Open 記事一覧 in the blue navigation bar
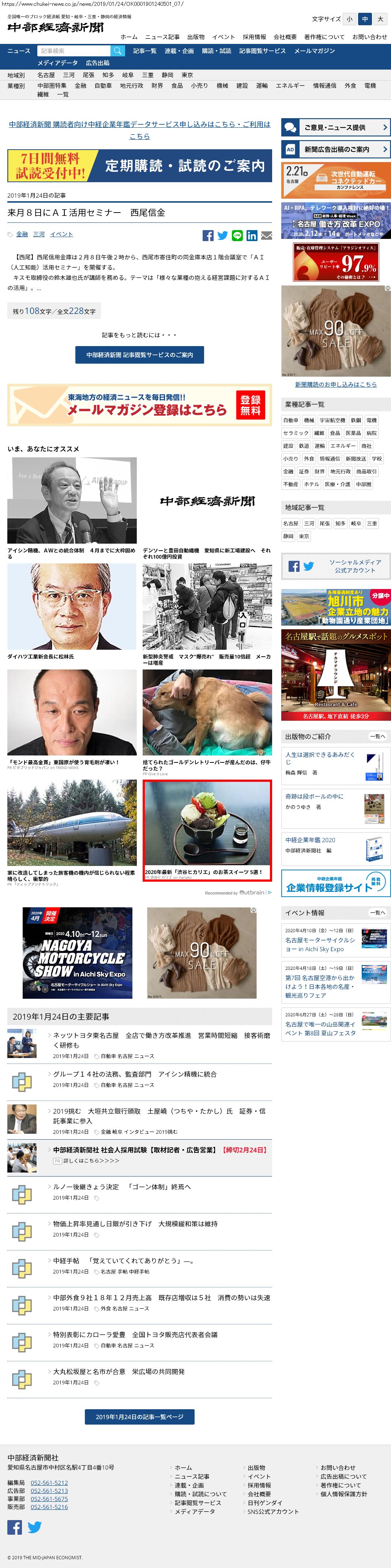 coord(144,51)
